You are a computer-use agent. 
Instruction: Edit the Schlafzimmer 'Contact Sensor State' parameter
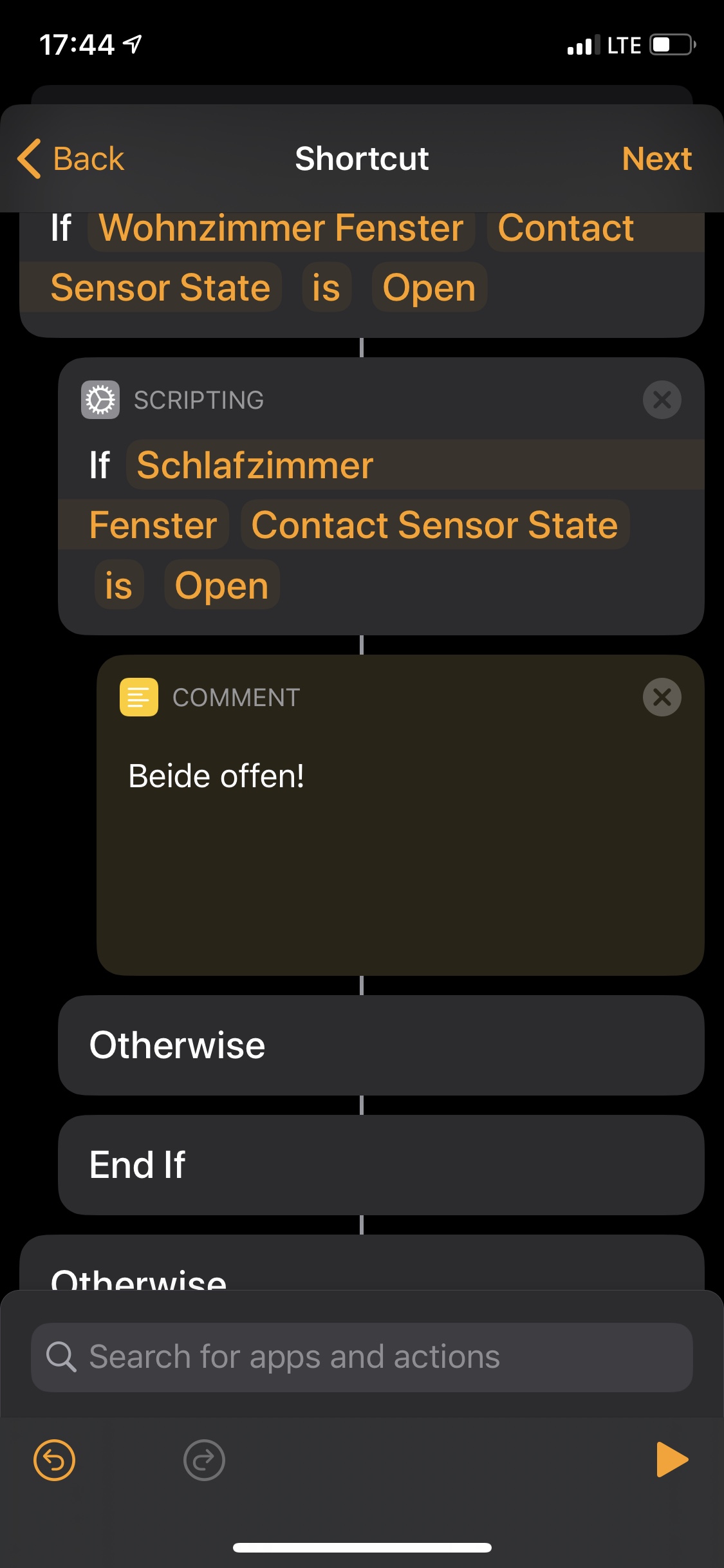pyautogui.click(x=434, y=525)
